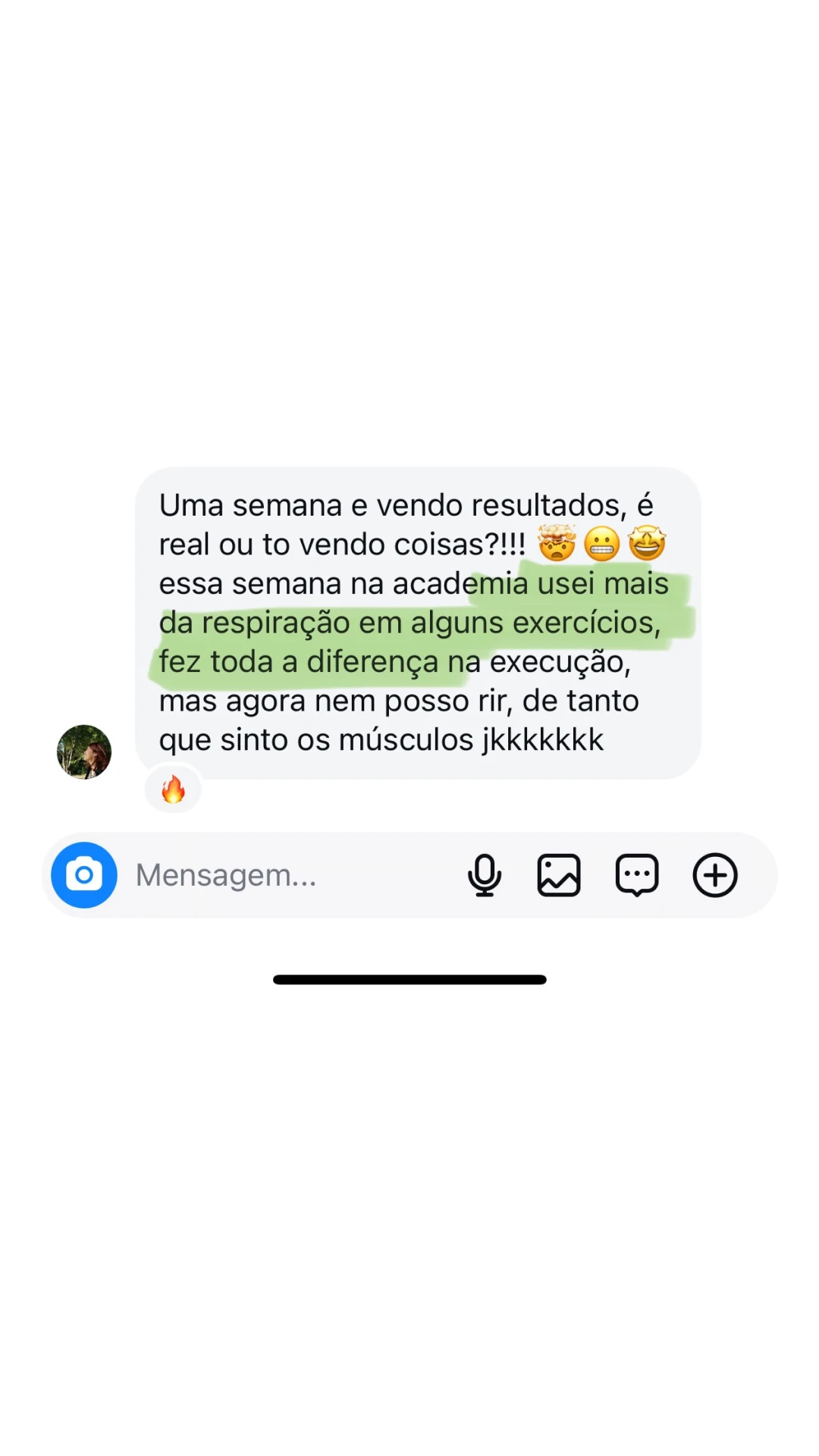Tap the plus icon for more options
819x1456 pixels.
click(714, 874)
